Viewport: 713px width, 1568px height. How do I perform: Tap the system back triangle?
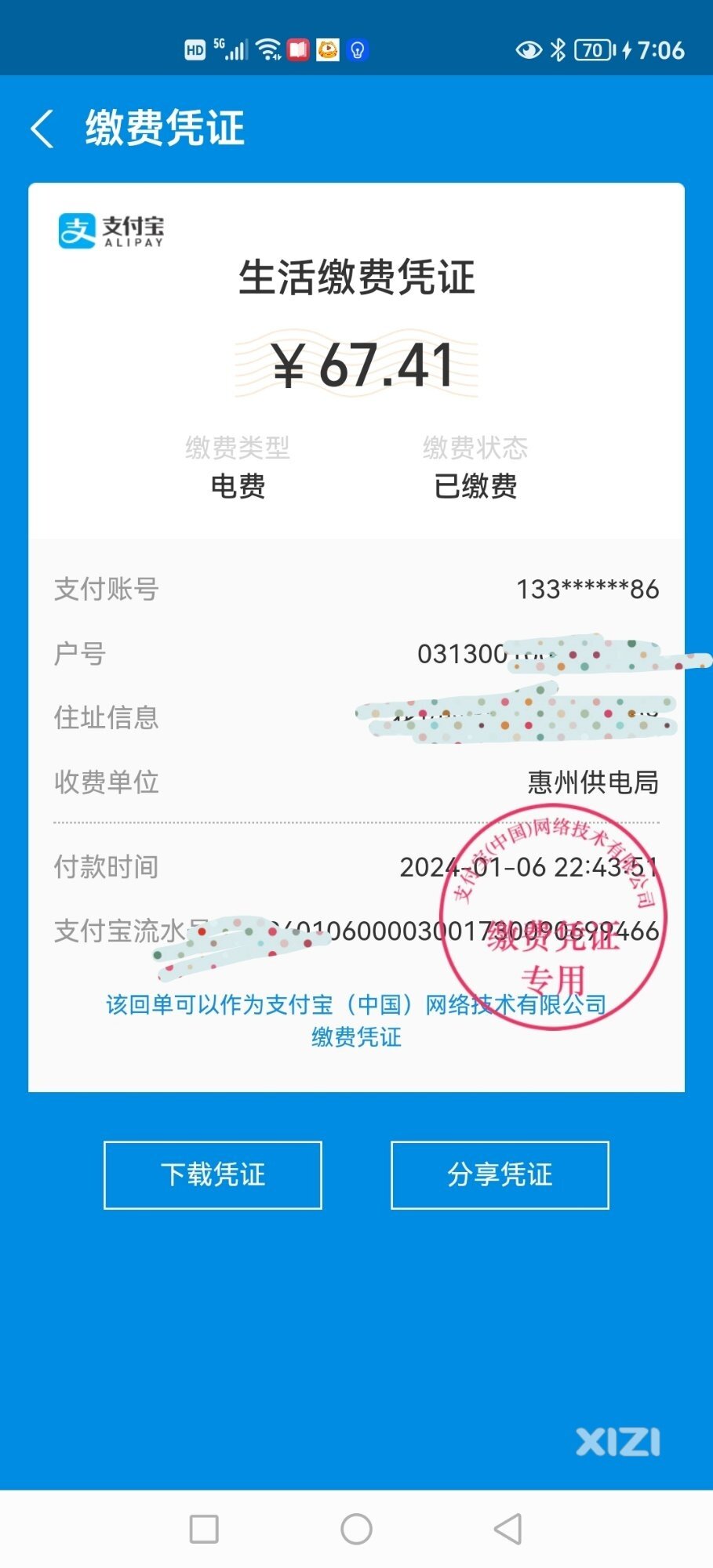[x=508, y=1529]
